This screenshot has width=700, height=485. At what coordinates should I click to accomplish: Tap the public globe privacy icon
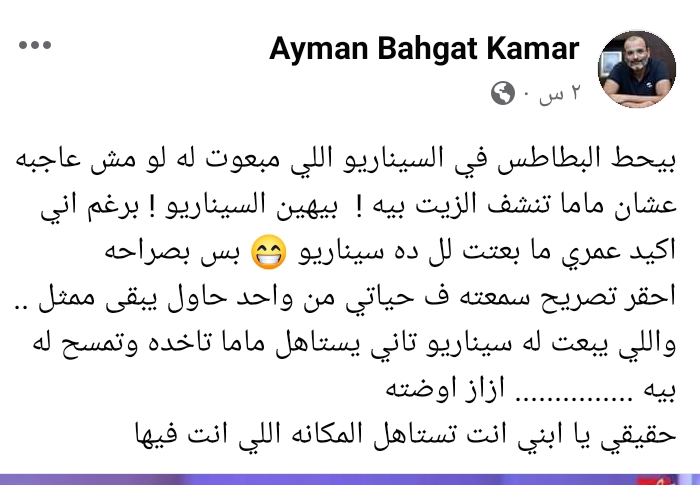click(x=502, y=95)
